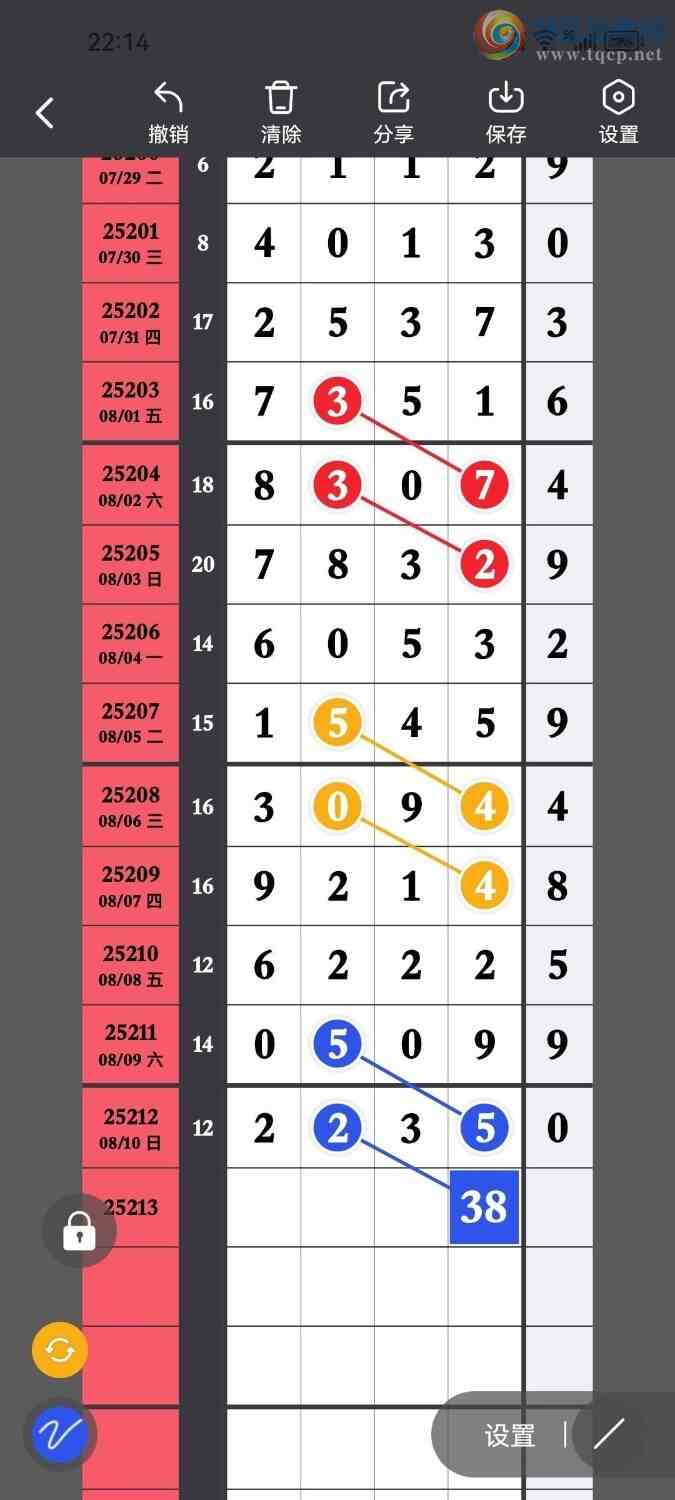Toggle the lock button
The image size is (675, 1500).
pos(79,1232)
